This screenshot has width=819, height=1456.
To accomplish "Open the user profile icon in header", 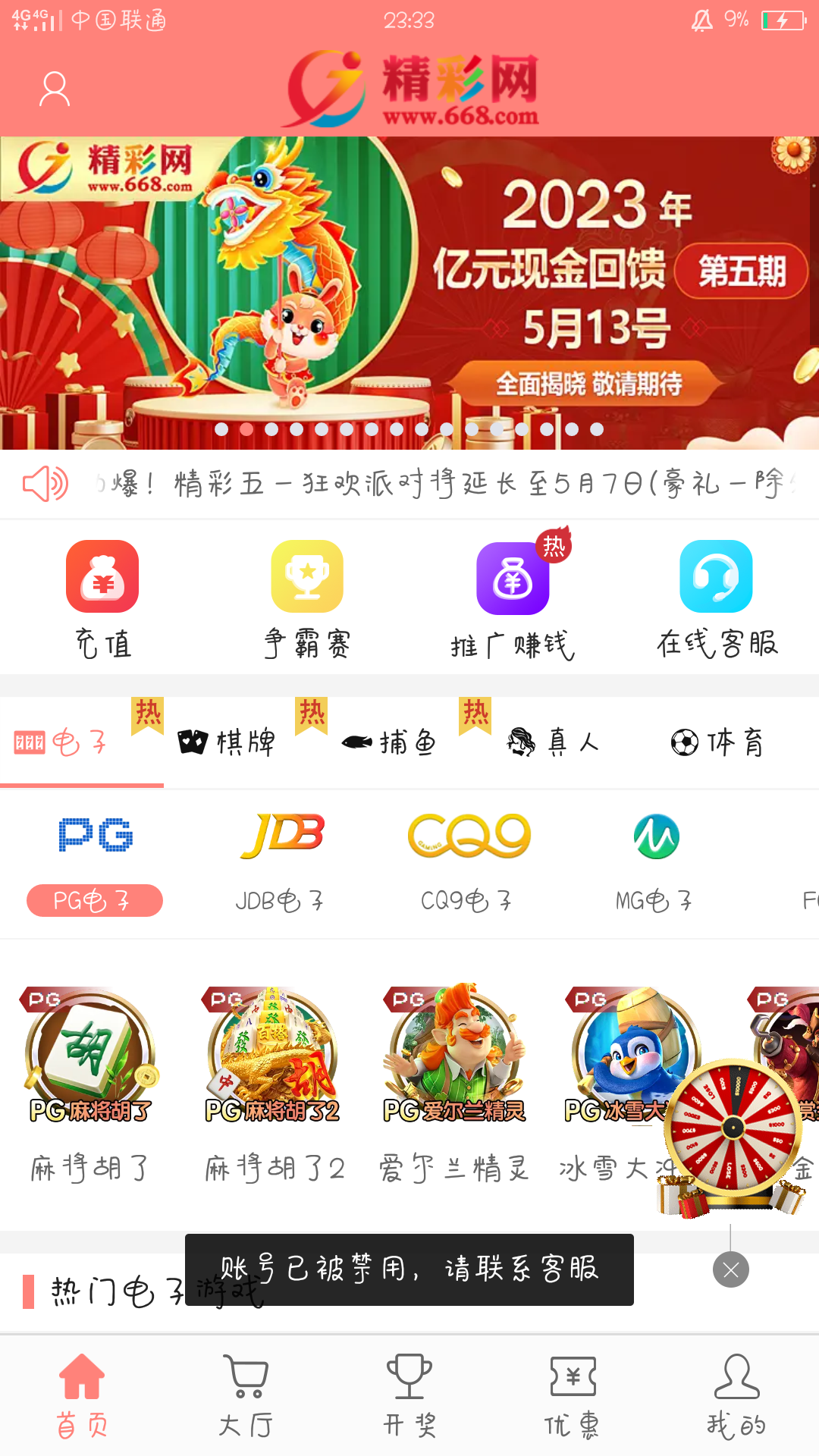I will (55, 89).
